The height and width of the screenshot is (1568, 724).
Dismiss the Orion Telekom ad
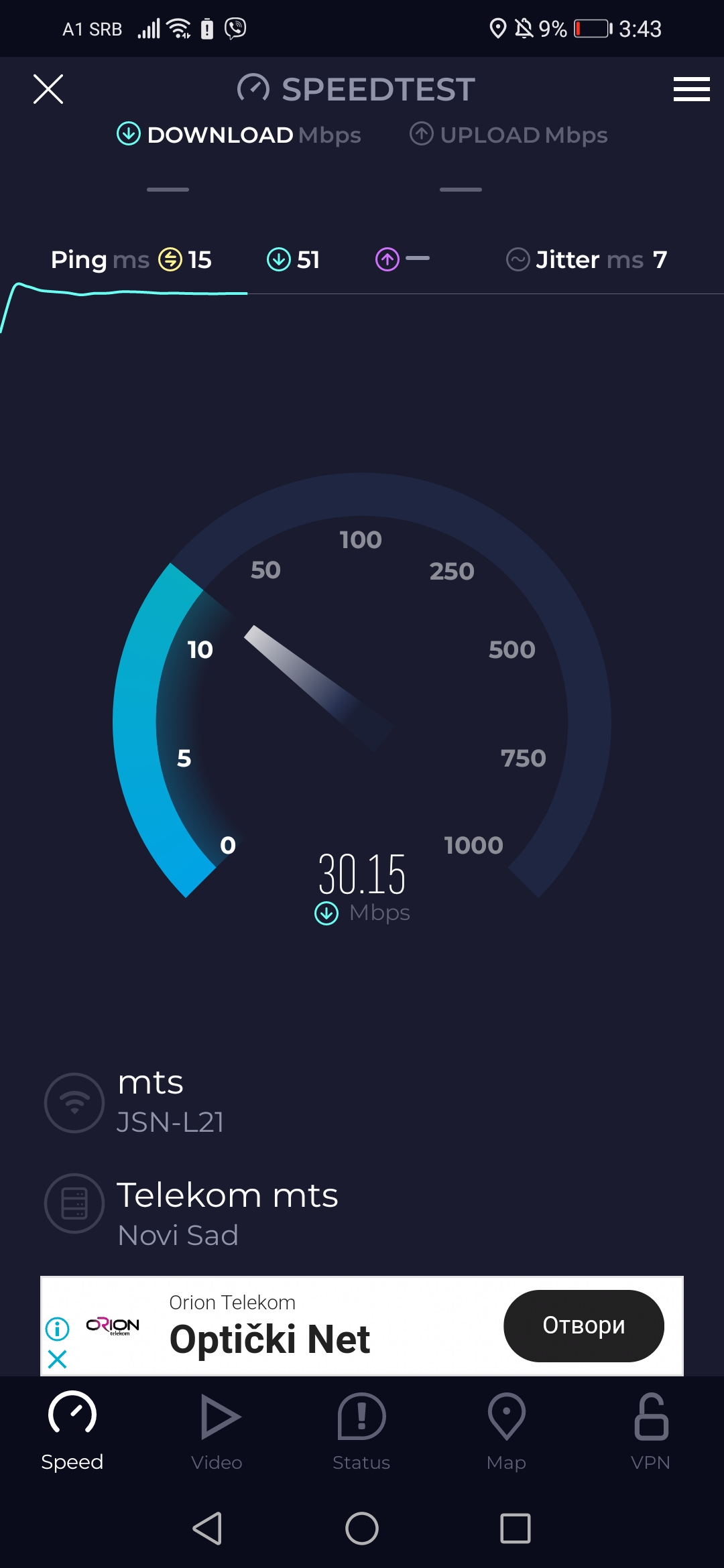coord(58,1360)
